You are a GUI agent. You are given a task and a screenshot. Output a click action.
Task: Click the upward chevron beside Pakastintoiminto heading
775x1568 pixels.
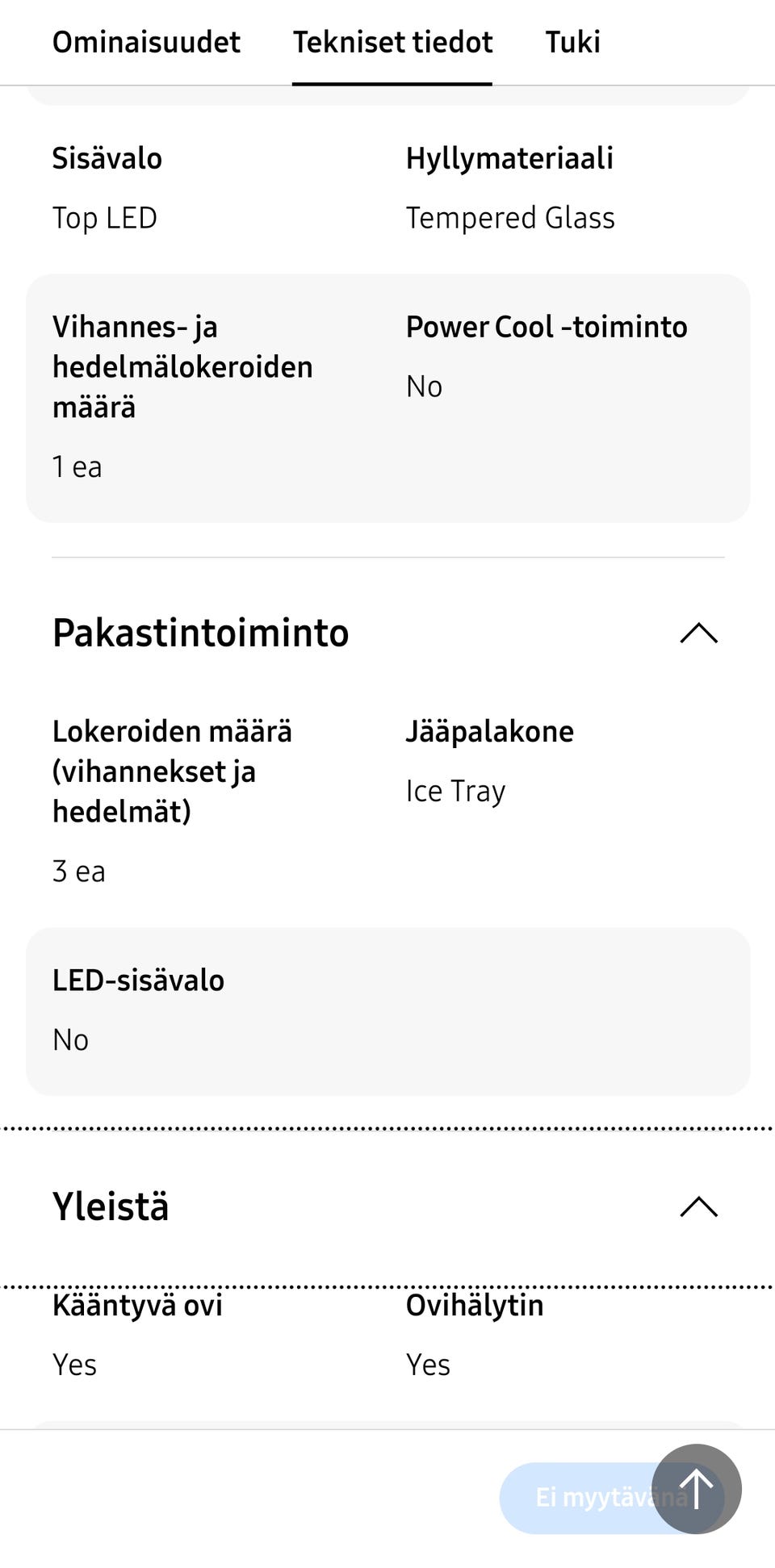[699, 633]
